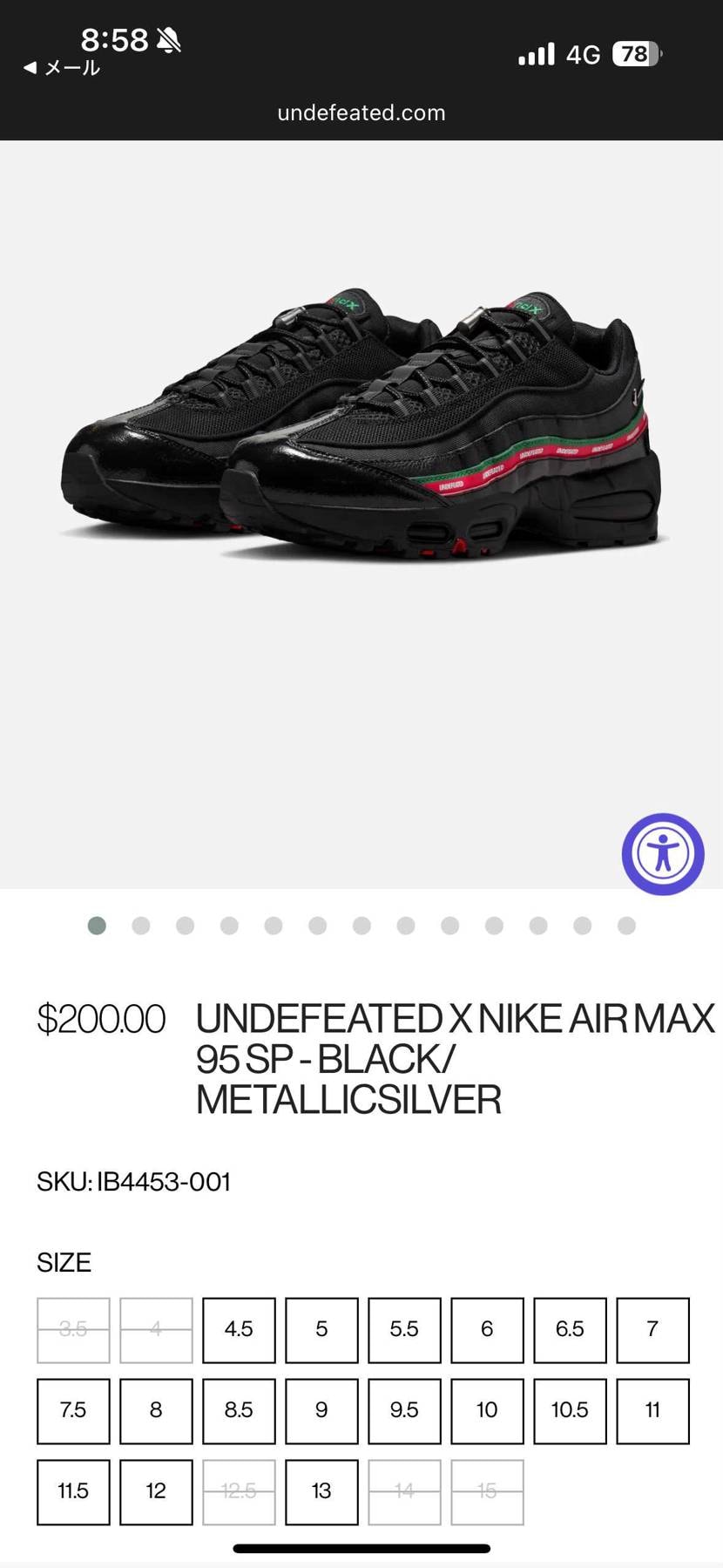The height and width of the screenshot is (1568, 723).
Task: Pick shoe size 10
Action: [x=487, y=1410]
